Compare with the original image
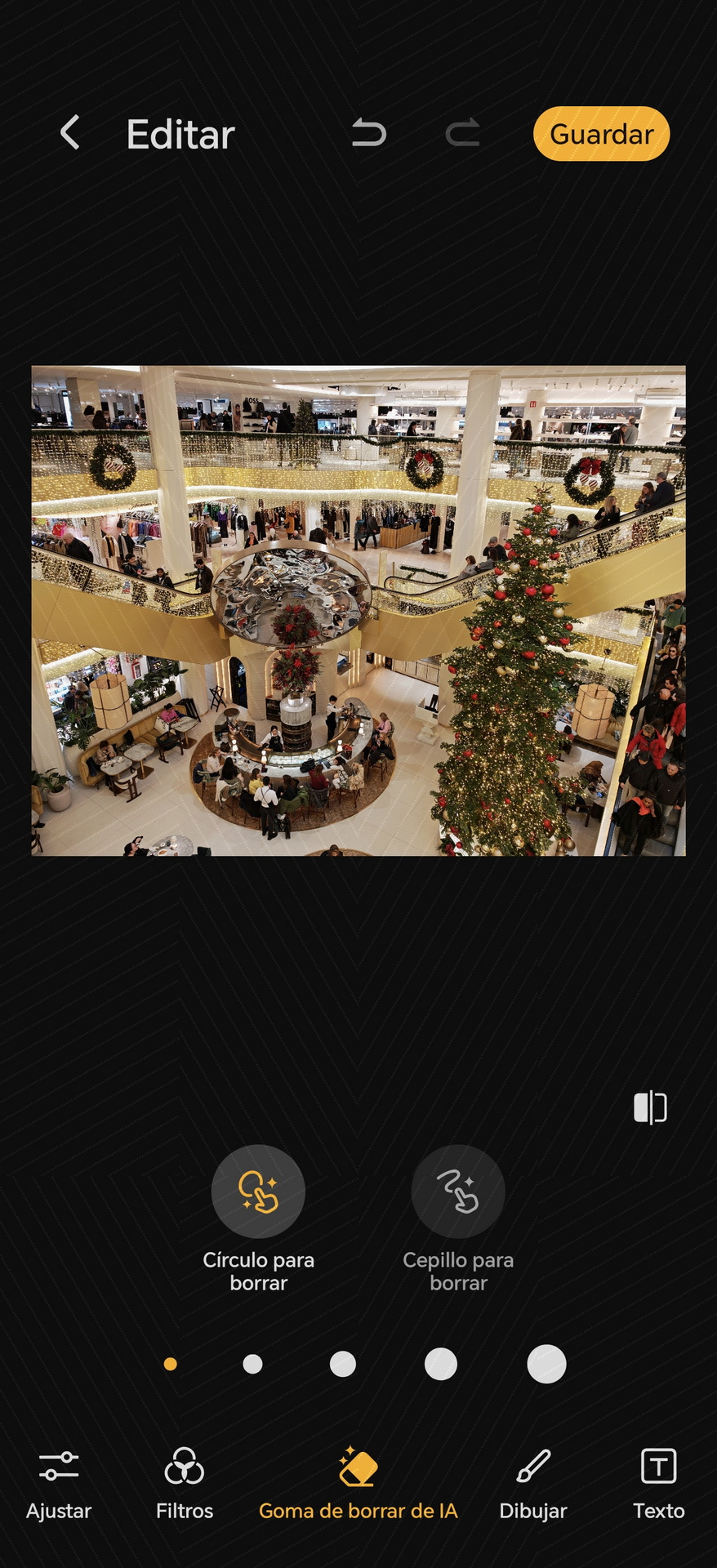This screenshot has width=717, height=1568. 651,1107
